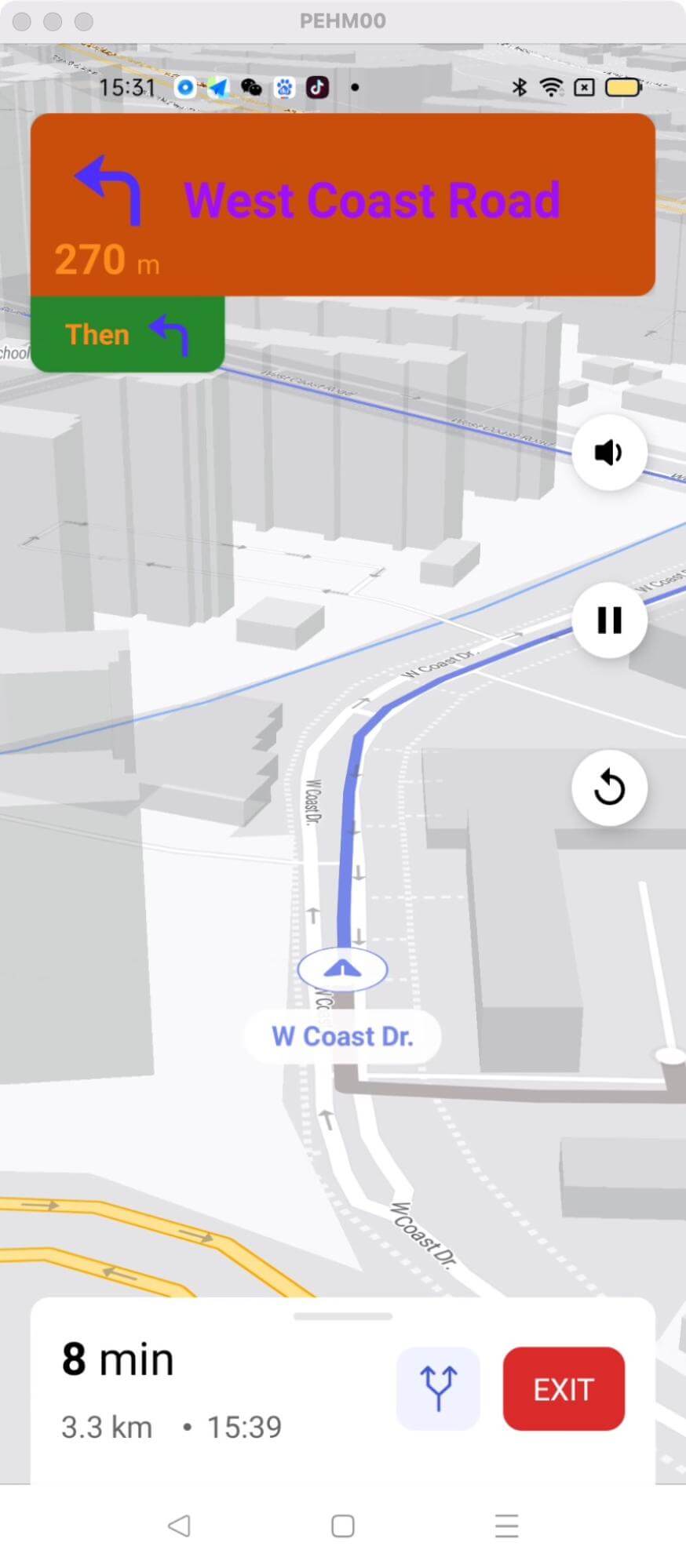Mute the navigation voice guidance
This screenshot has height=1568, width=686.
click(609, 453)
